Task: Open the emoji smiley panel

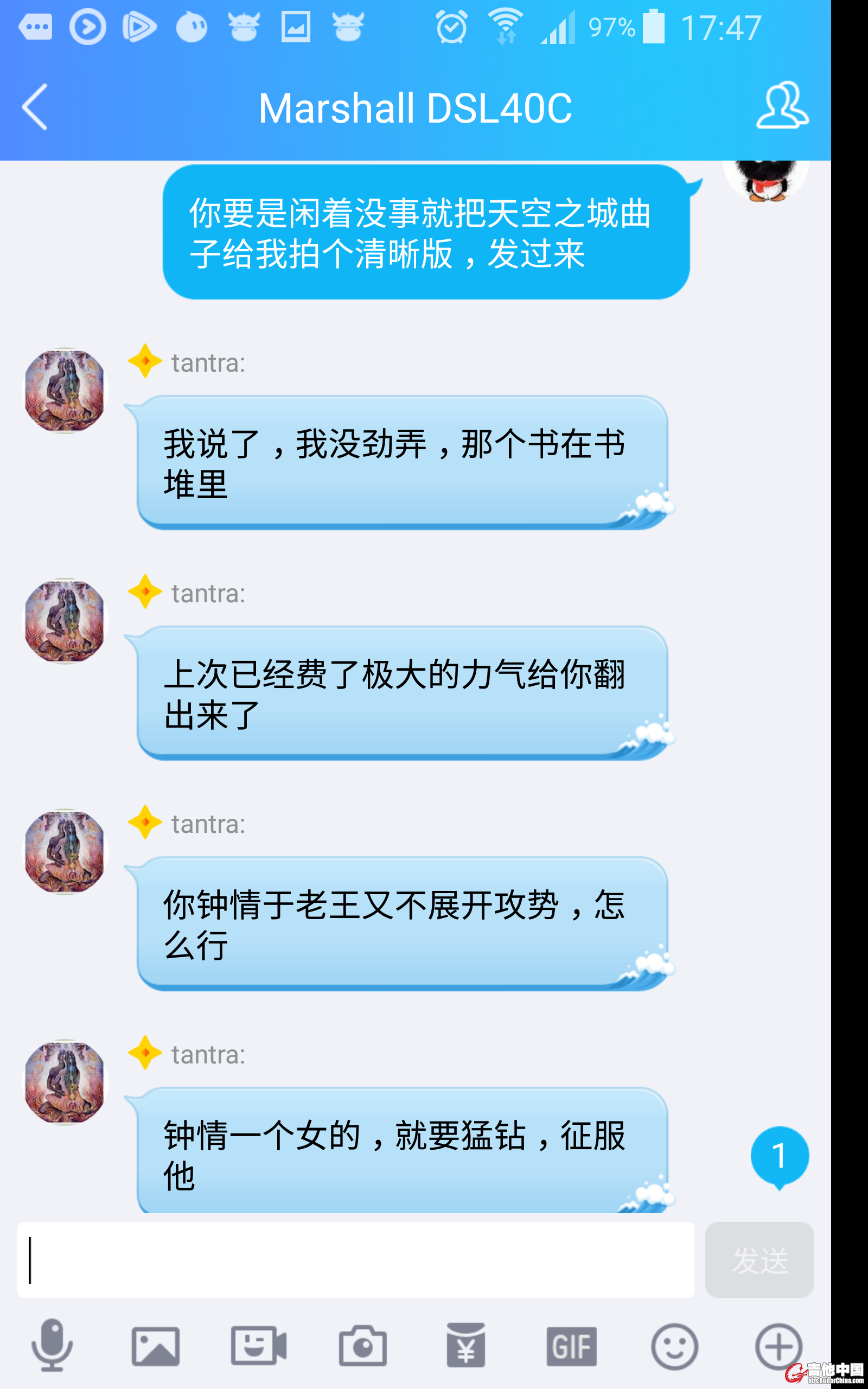Action: 674,1346
